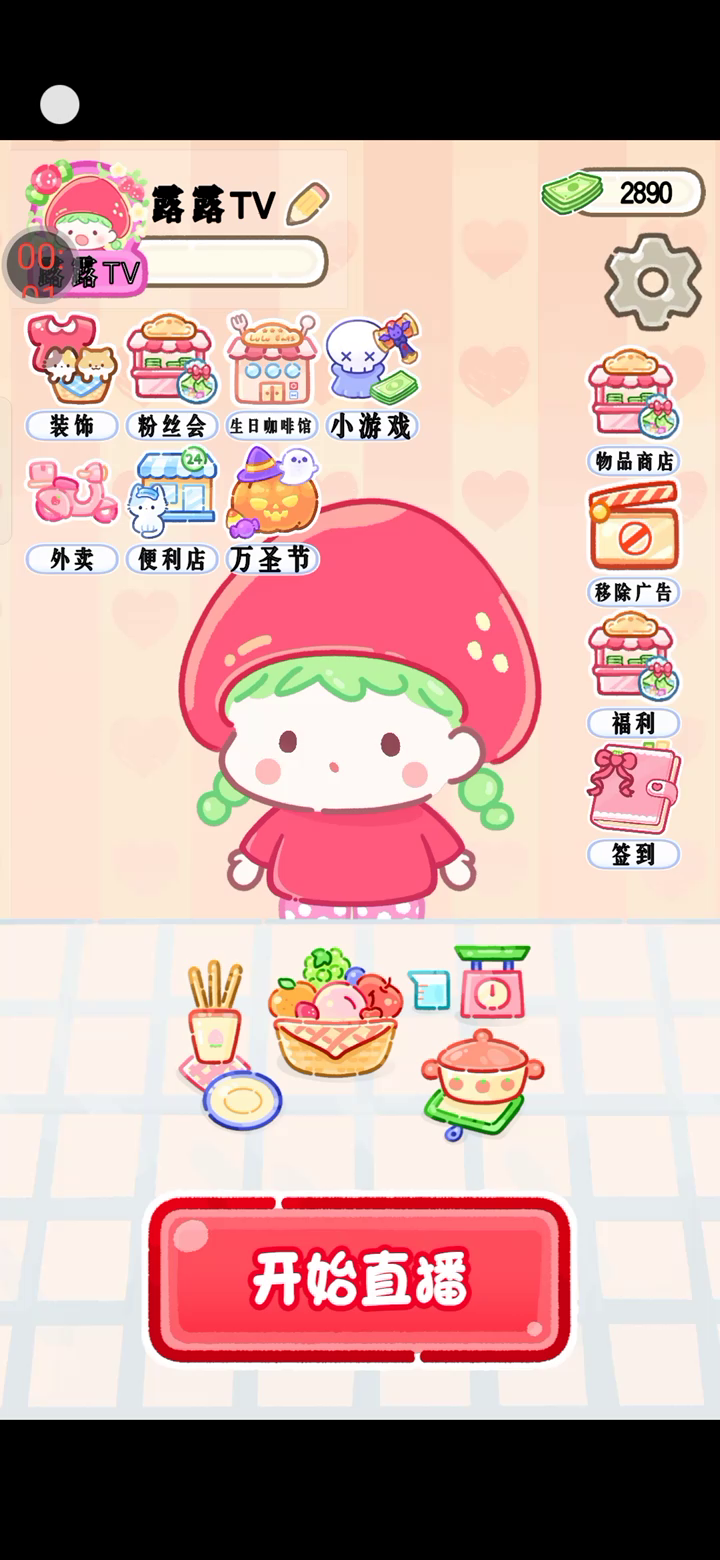Open the 装饰 decoration menu
Screen dimensions: 720x1560
72,375
